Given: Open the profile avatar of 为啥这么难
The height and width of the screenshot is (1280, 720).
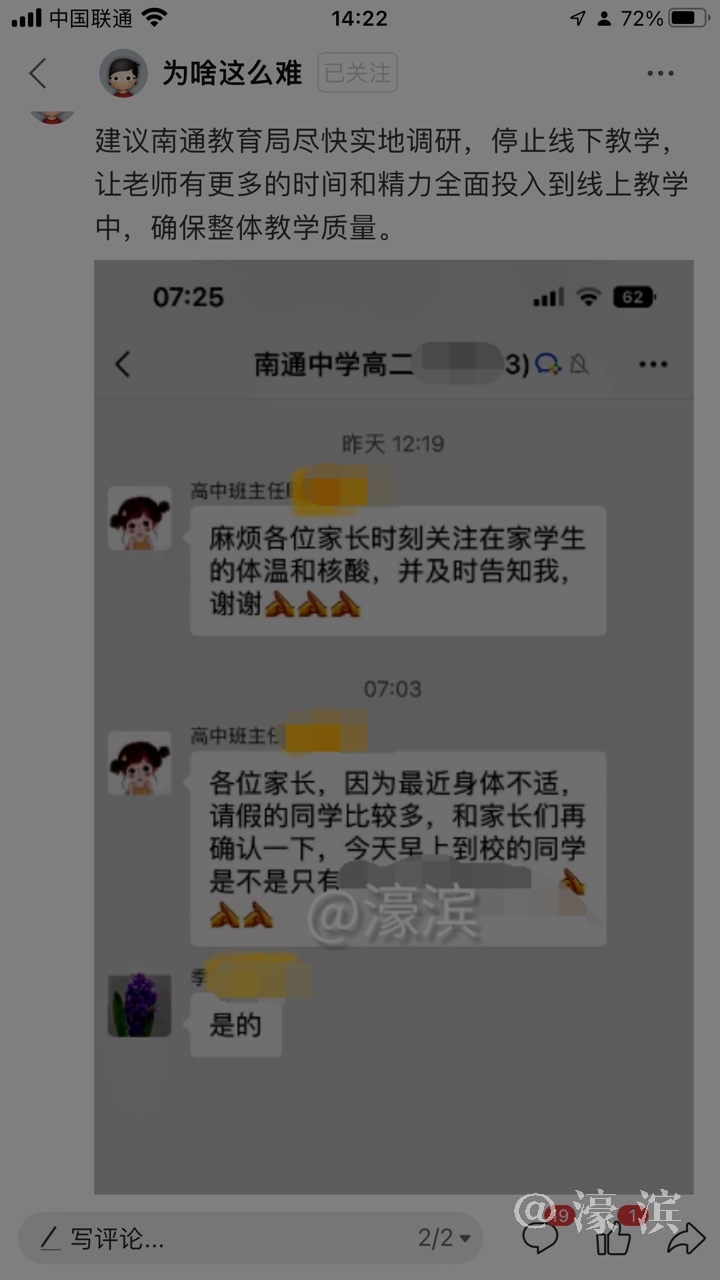Looking at the screenshot, I should click(124, 73).
